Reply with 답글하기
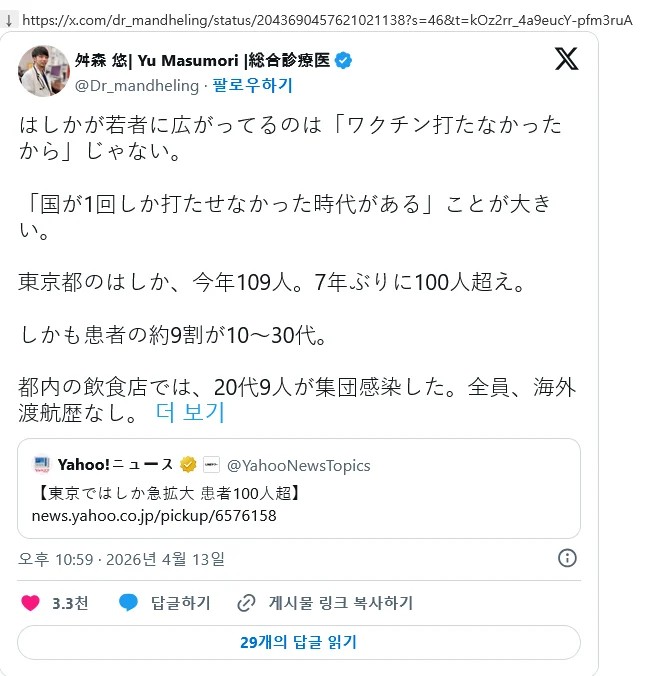Image resolution: width=666 pixels, height=676 pixels. (164, 603)
